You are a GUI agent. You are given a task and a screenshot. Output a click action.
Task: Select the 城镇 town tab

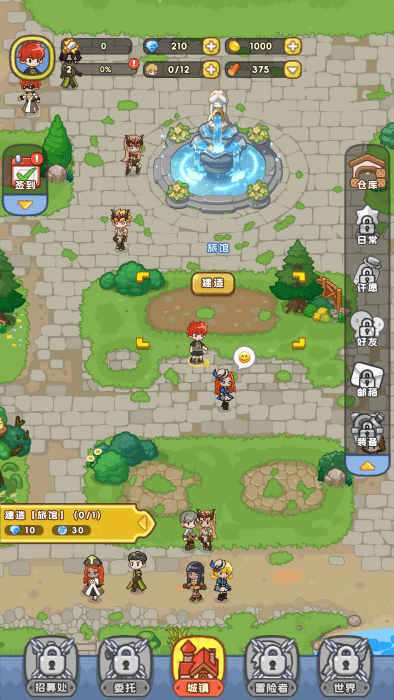click(198, 667)
